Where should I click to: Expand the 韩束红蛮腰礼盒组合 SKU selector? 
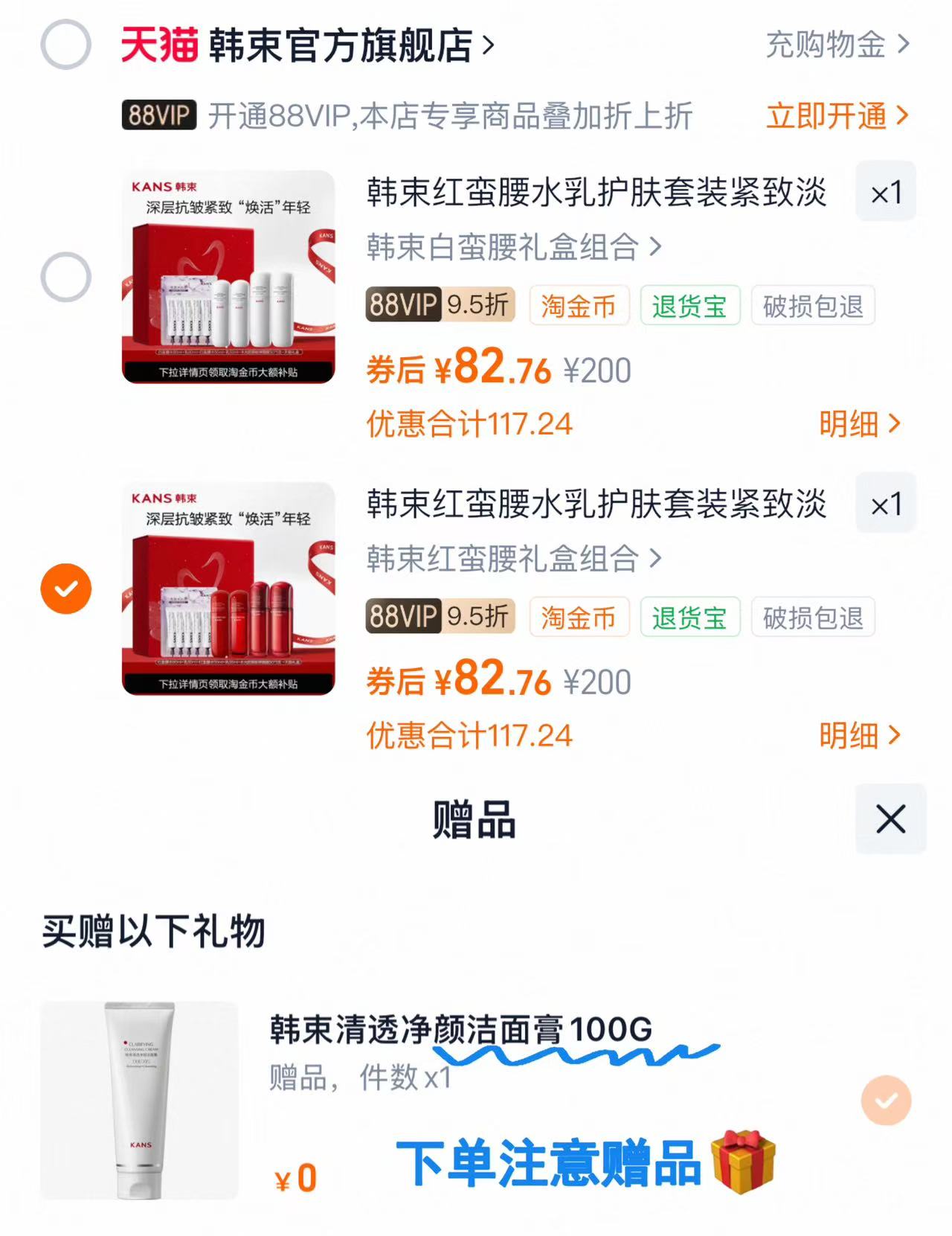click(515, 560)
